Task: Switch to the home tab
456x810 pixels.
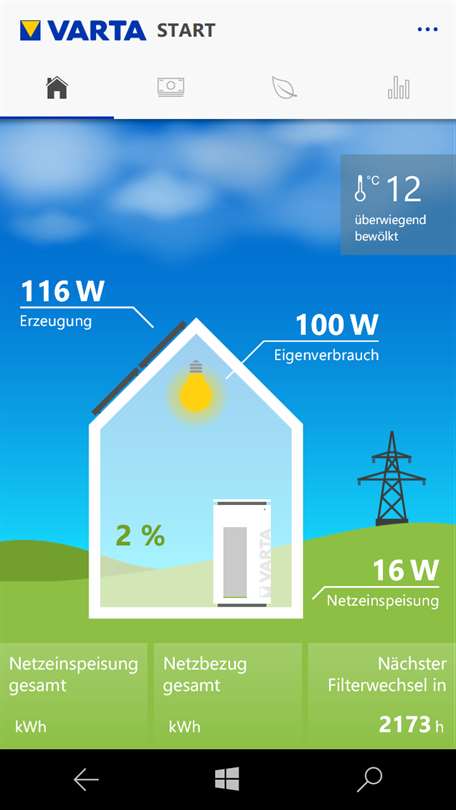Action: click(x=57, y=88)
